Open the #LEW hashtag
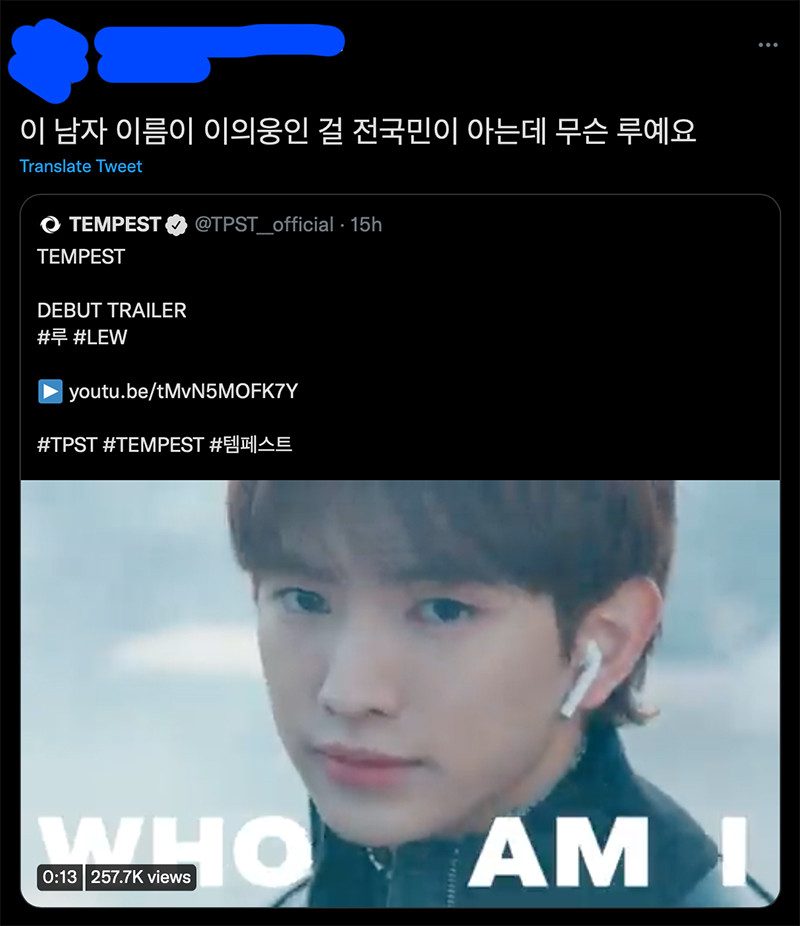 [100, 337]
